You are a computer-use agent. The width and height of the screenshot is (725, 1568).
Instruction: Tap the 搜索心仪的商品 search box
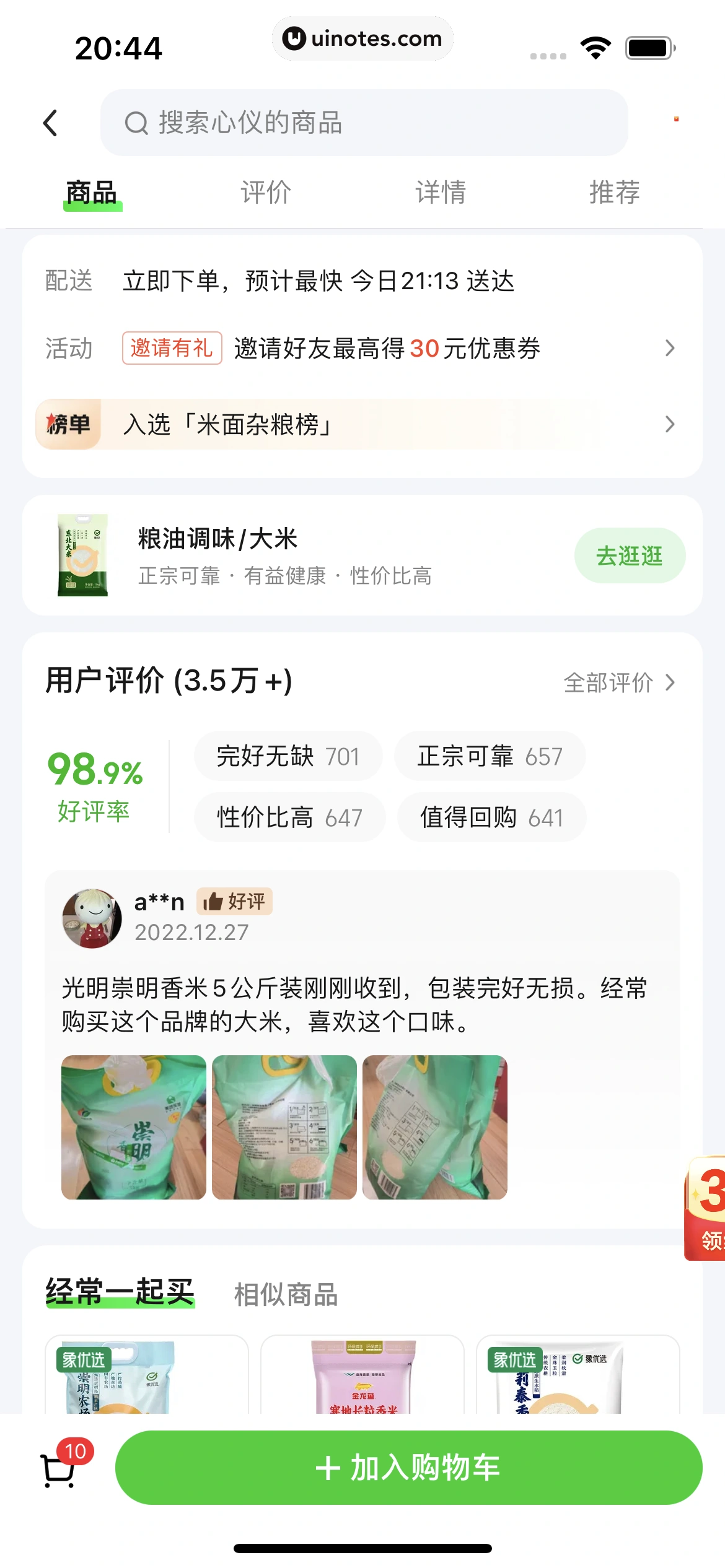(x=364, y=123)
